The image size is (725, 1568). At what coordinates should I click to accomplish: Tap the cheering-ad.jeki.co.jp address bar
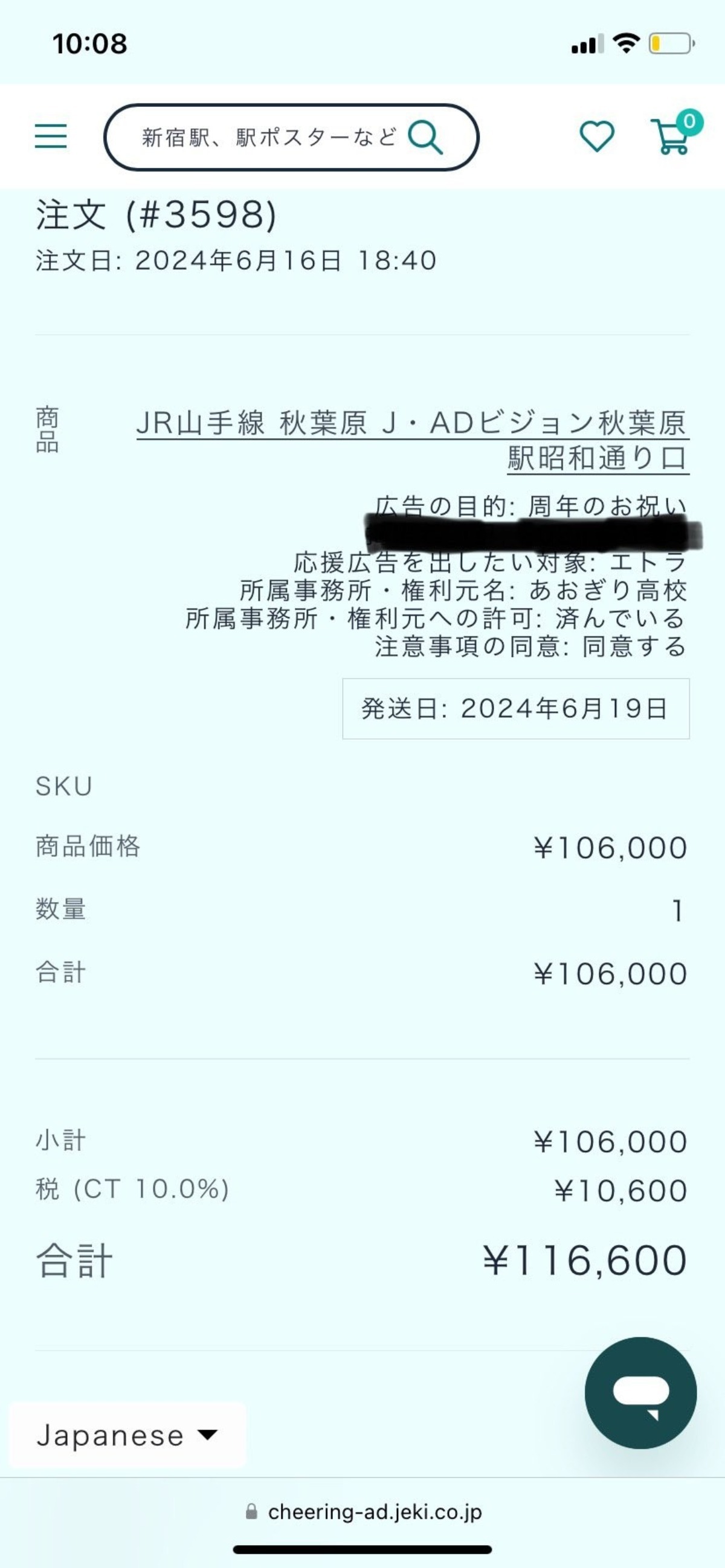click(x=363, y=1511)
